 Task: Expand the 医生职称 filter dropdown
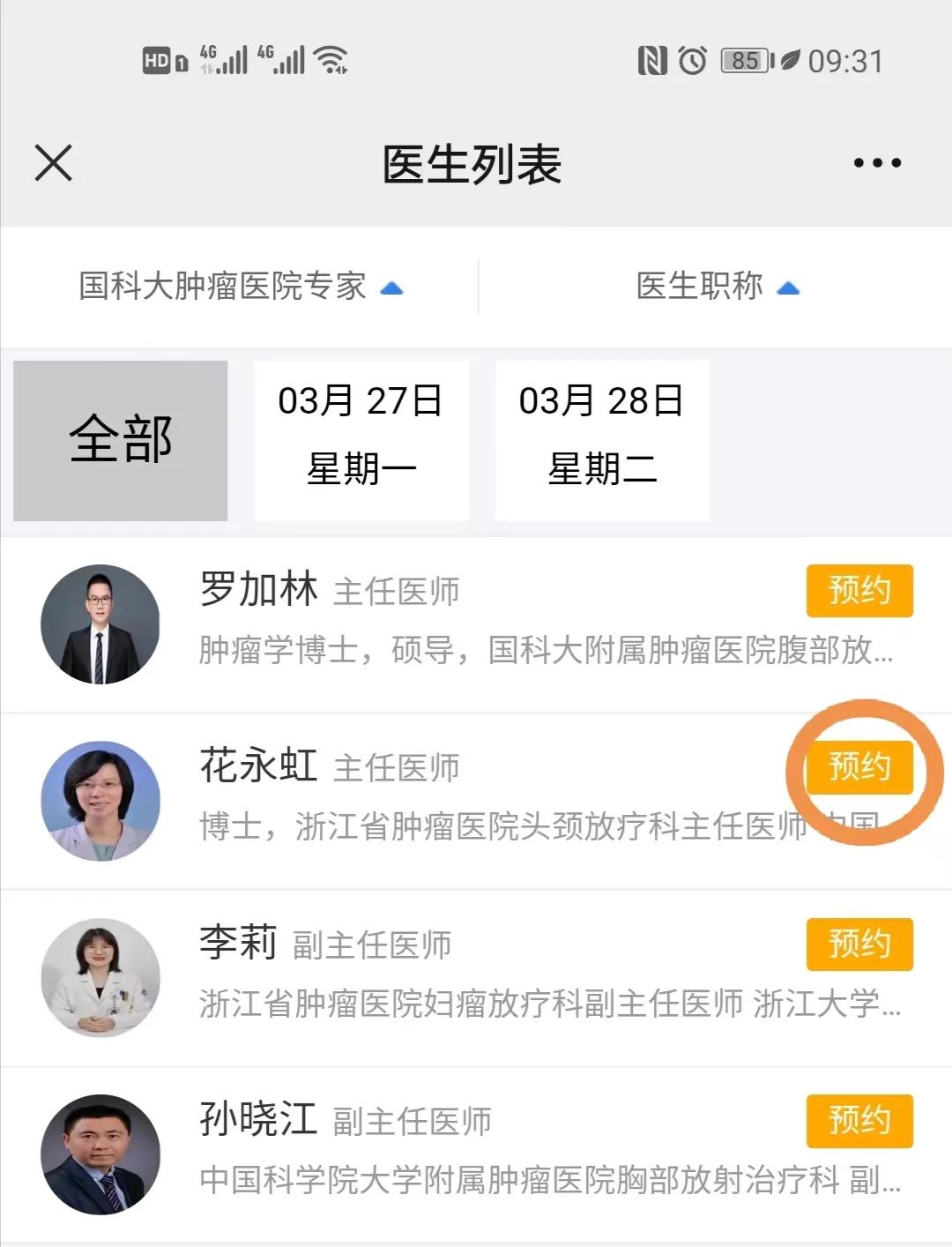coord(716,287)
